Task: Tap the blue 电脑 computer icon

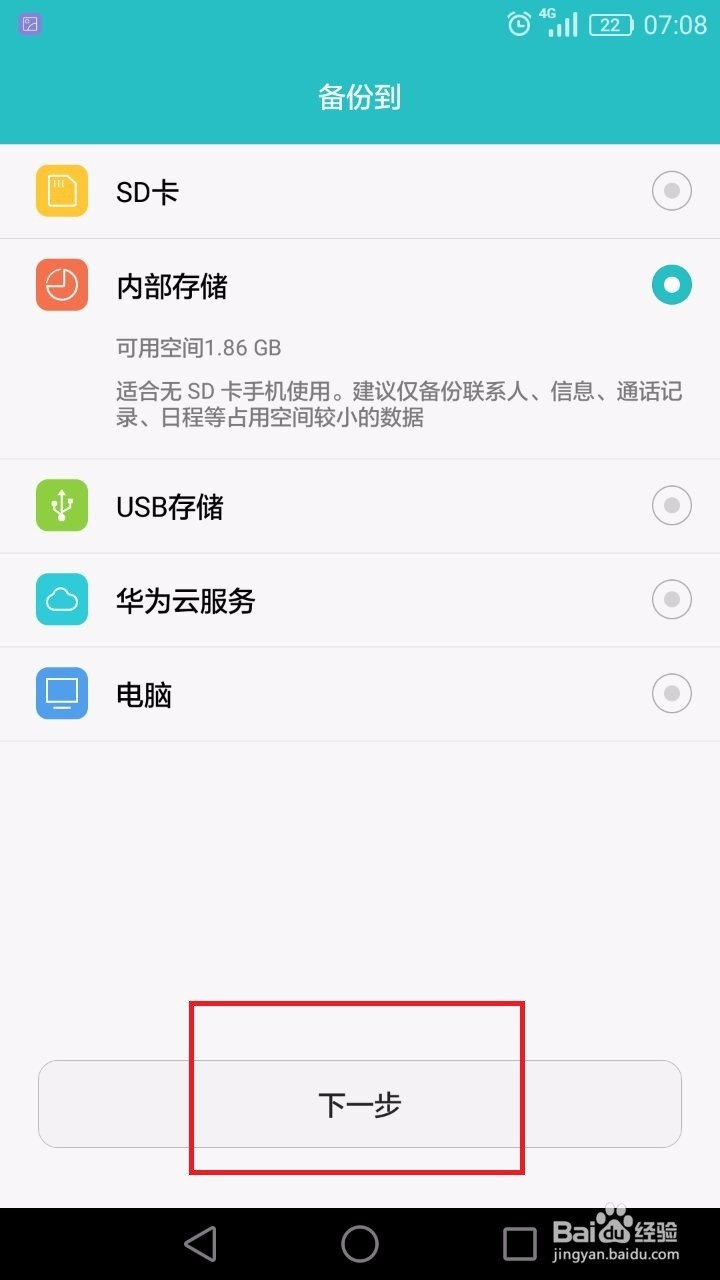Action: pyautogui.click(x=61, y=693)
